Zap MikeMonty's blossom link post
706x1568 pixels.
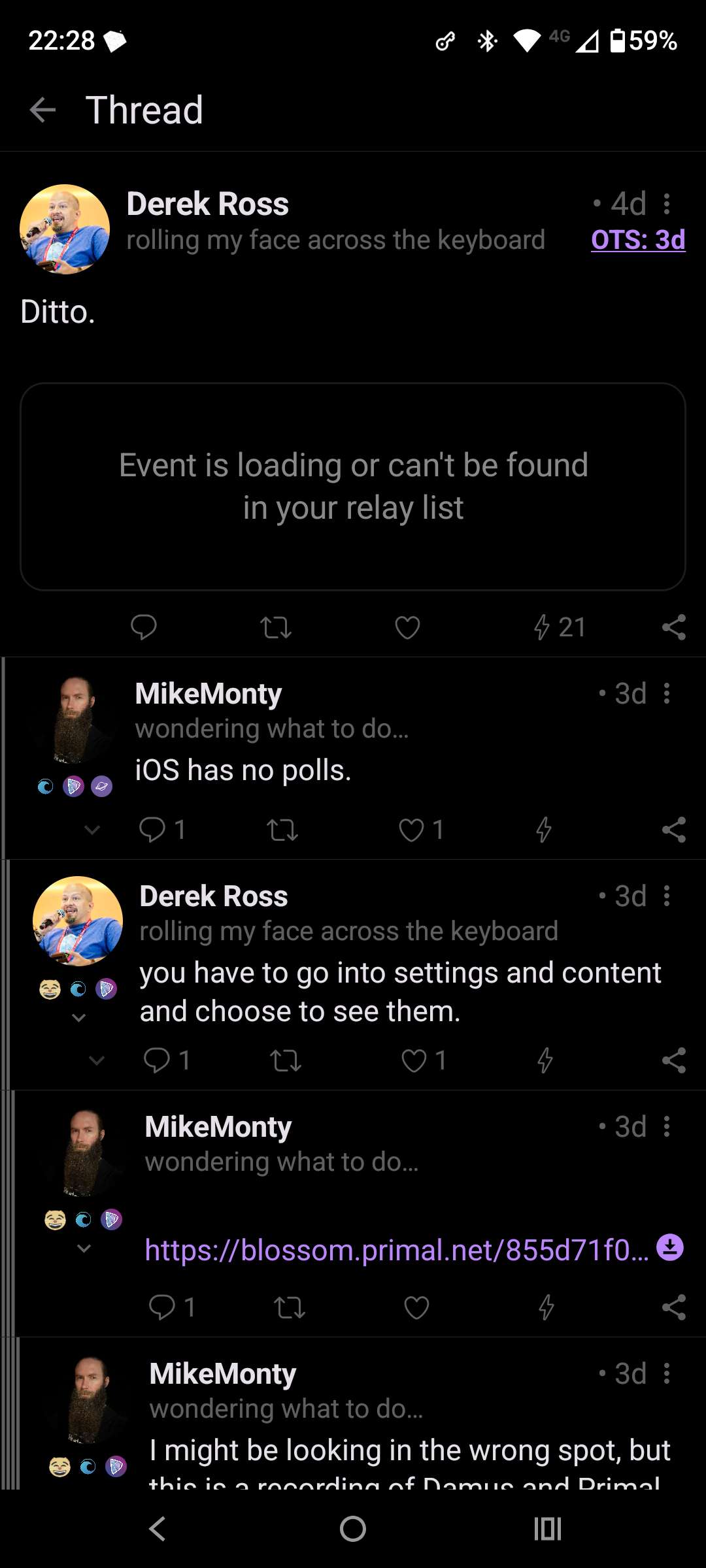[x=546, y=1307]
